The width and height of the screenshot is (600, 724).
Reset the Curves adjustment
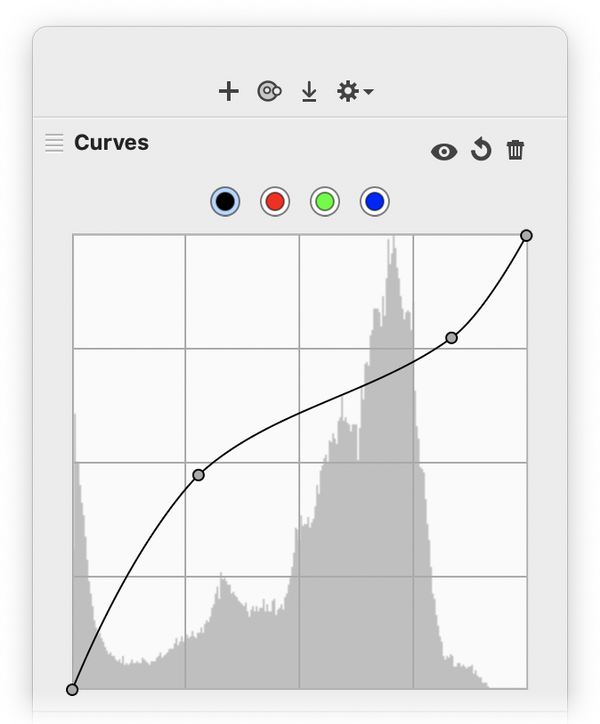coord(481,150)
